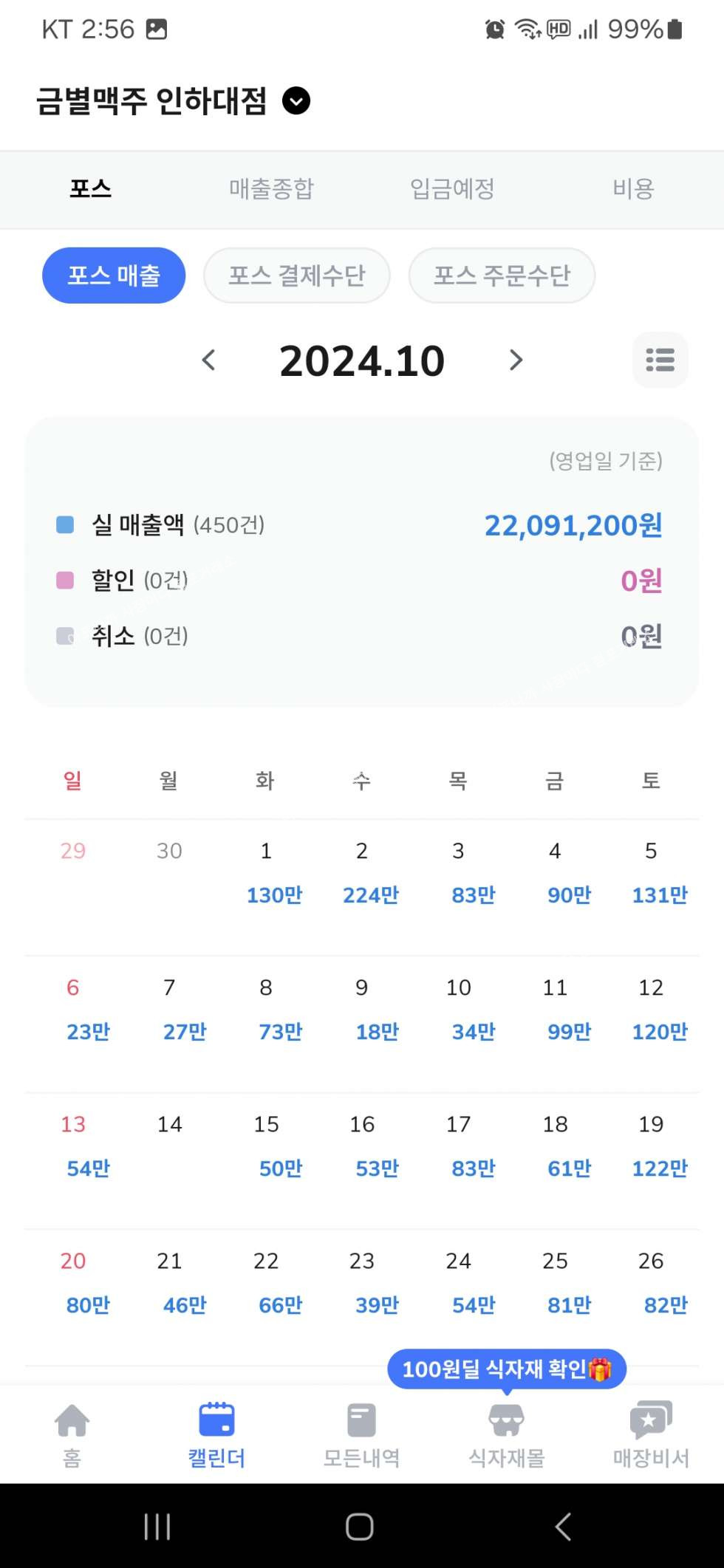724x1568 pixels.
Task: Go to the previous month
Action: [209, 360]
